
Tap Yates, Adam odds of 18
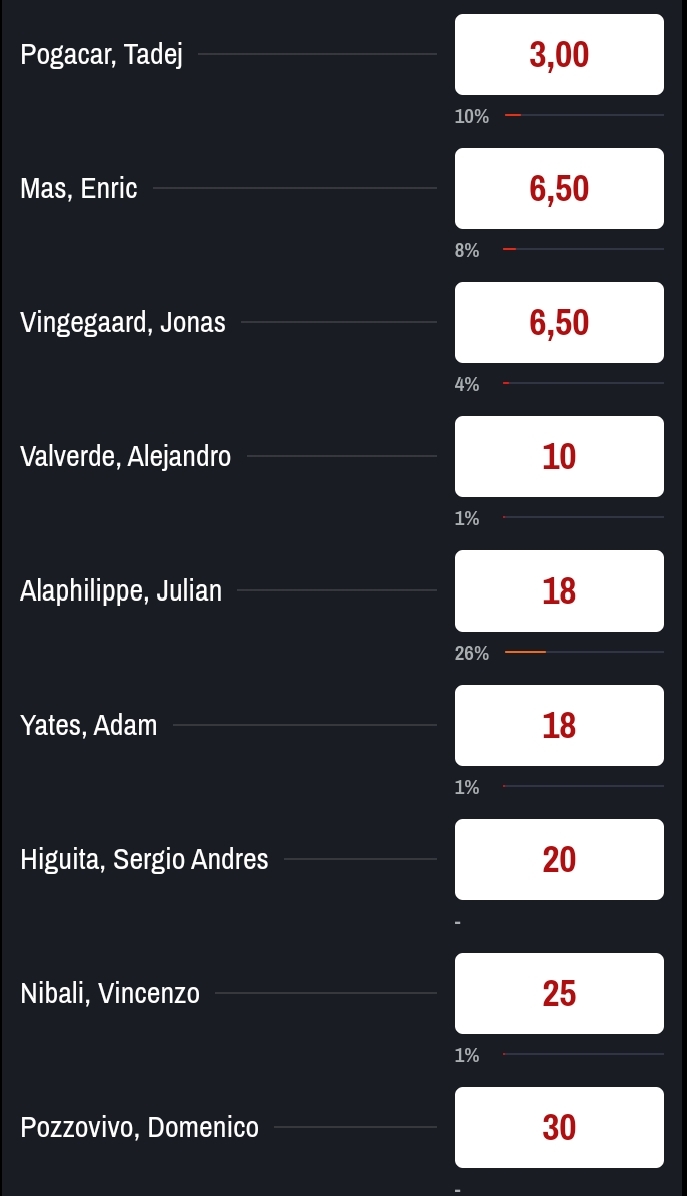559,725
